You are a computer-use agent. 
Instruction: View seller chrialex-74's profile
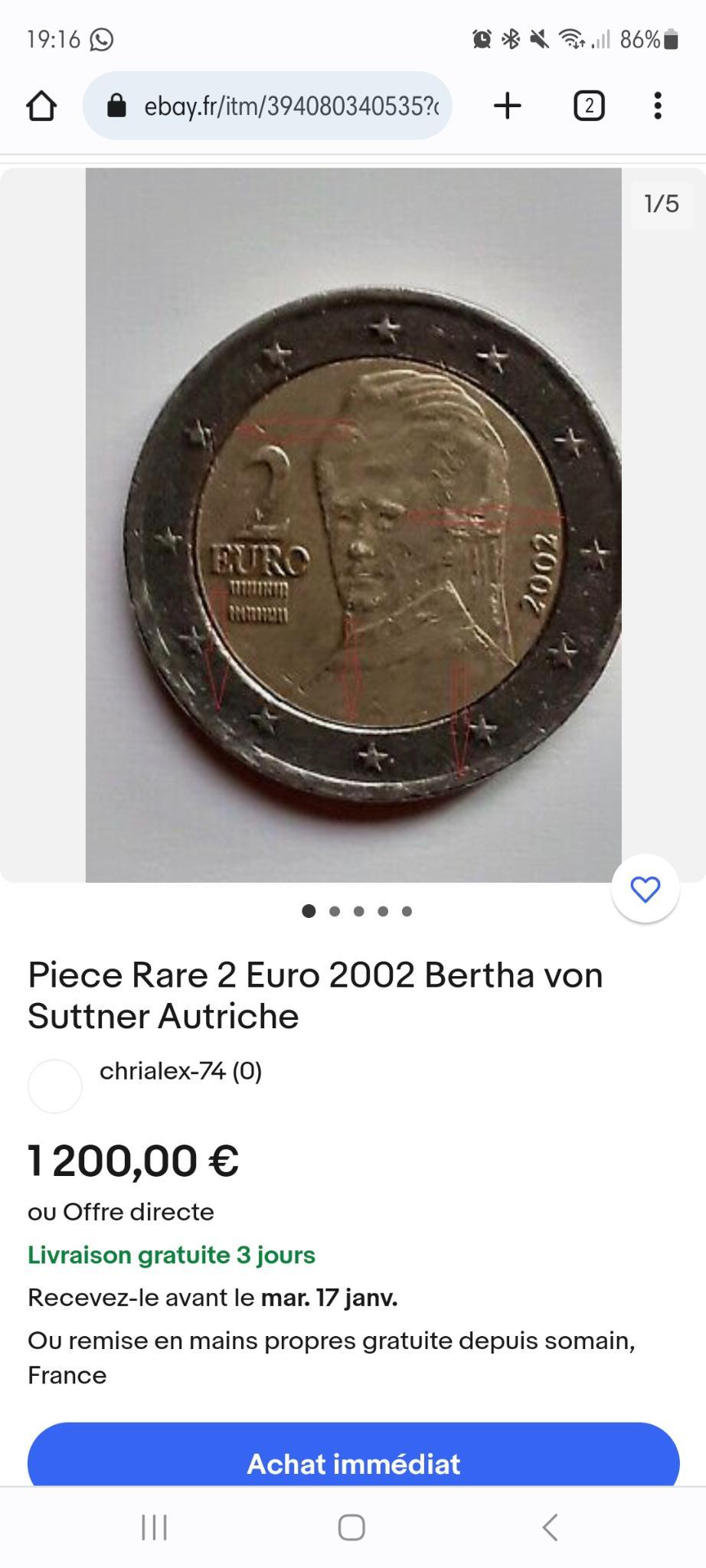coord(180,1071)
